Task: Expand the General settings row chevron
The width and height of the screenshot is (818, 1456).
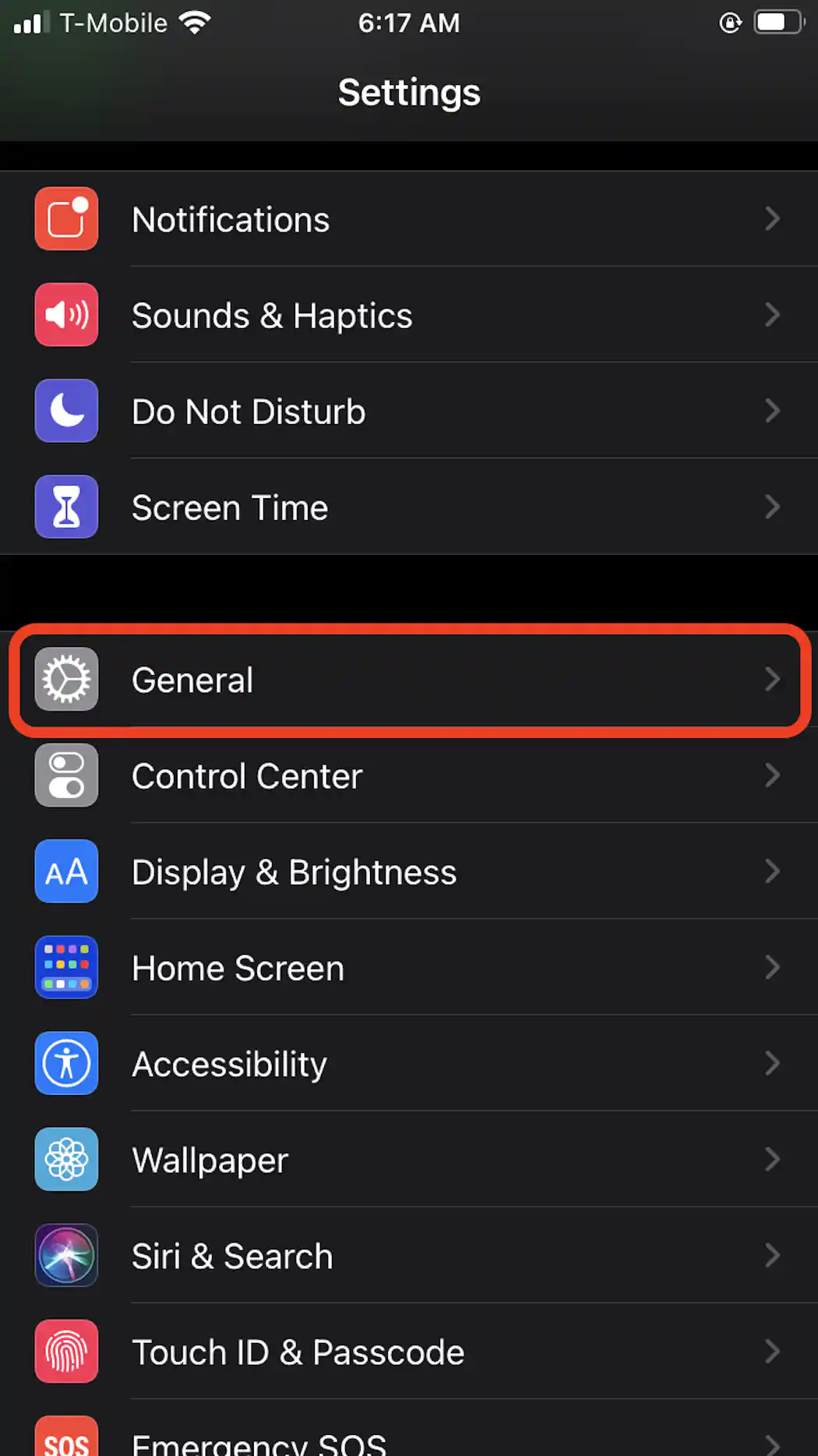Action: (772, 679)
